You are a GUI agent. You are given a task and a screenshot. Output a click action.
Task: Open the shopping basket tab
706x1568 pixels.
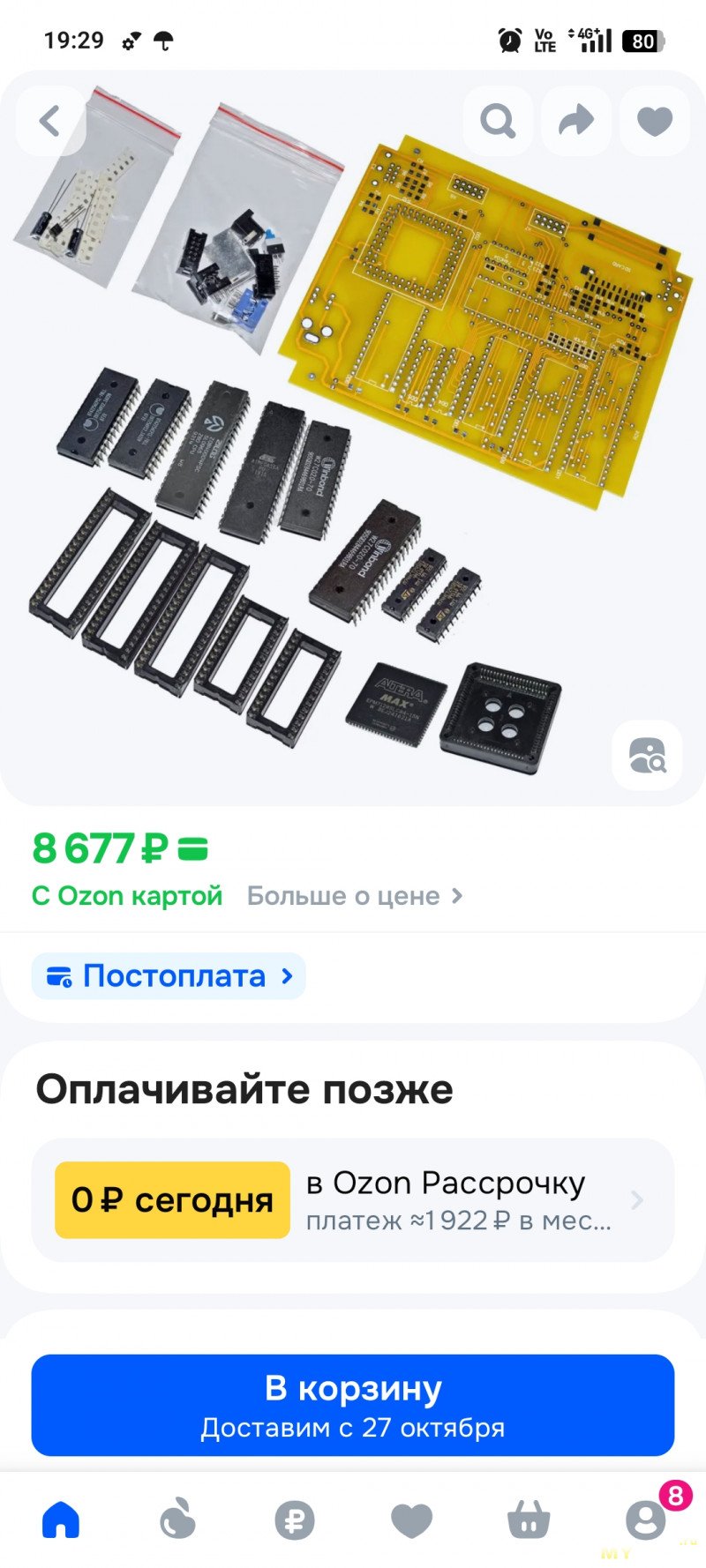pyautogui.click(x=529, y=1520)
